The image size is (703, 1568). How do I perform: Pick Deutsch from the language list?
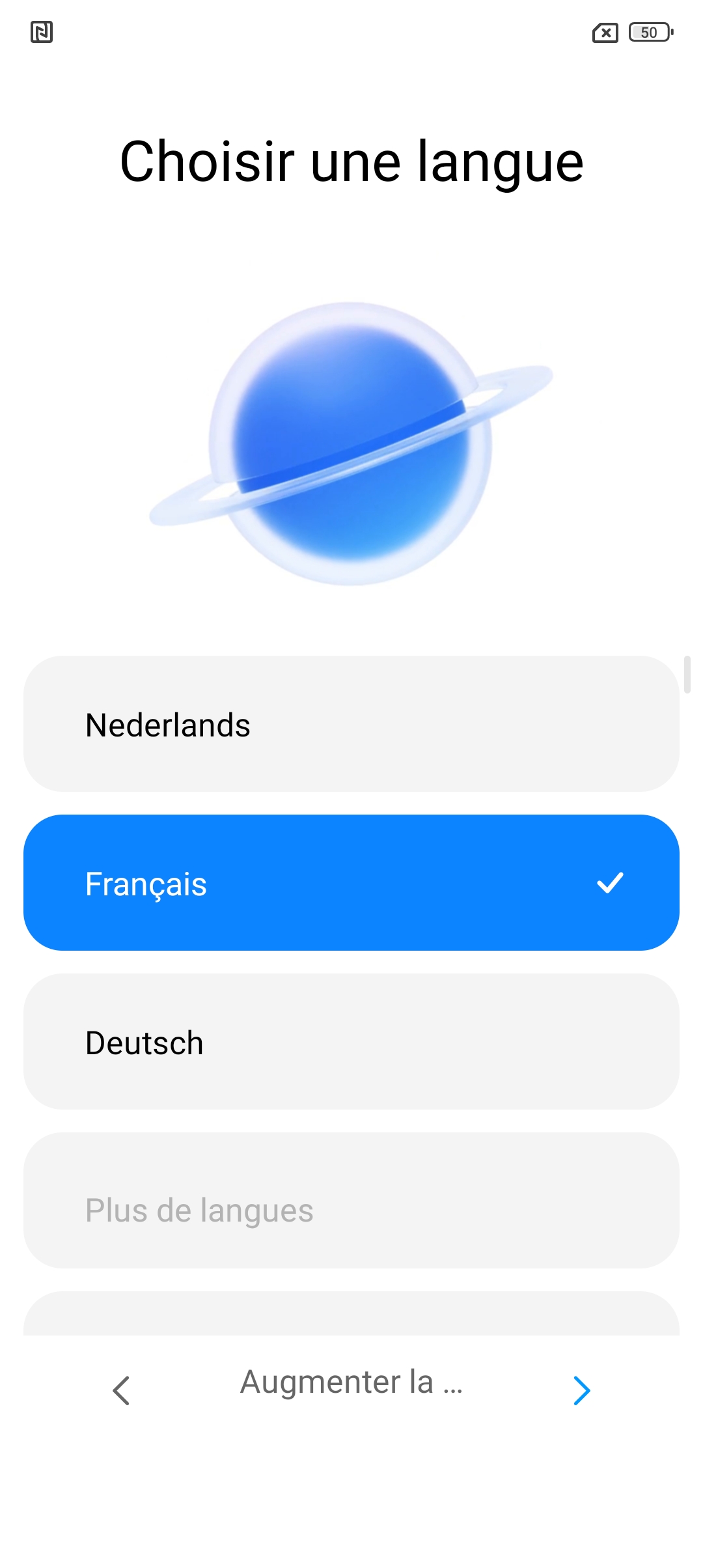pyautogui.click(x=351, y=1042)
